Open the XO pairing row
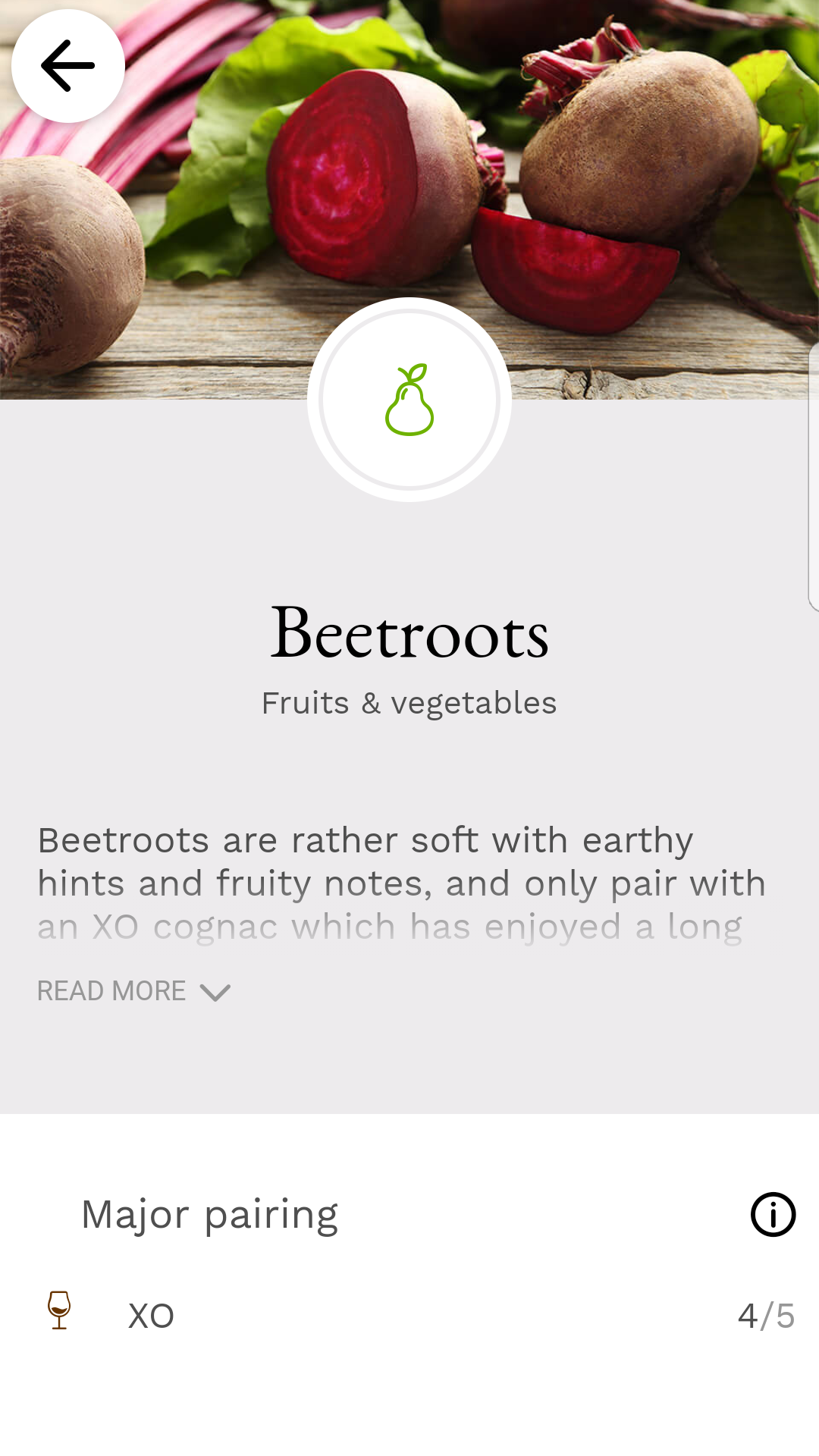 coord(409,1316)
